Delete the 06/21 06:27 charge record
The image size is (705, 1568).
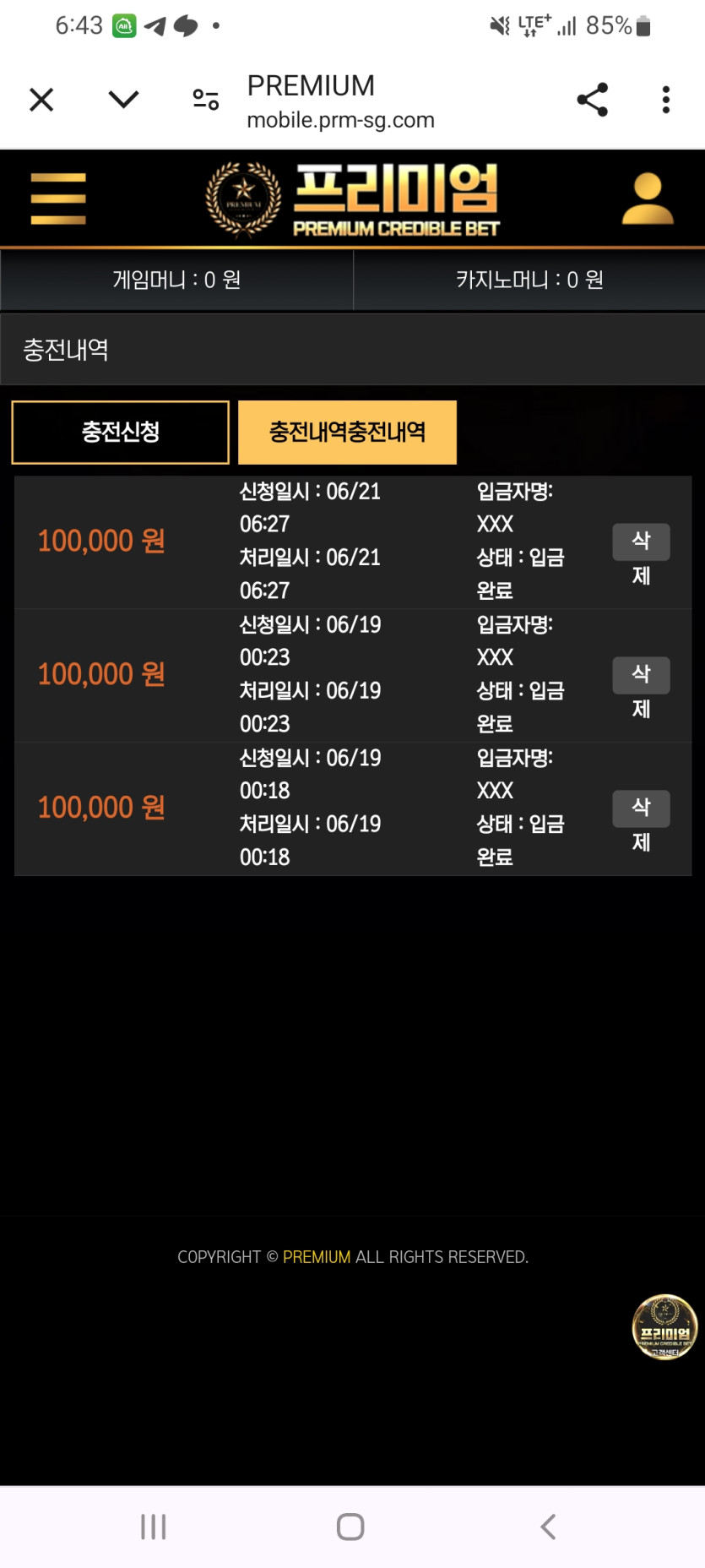coord(641,542)
